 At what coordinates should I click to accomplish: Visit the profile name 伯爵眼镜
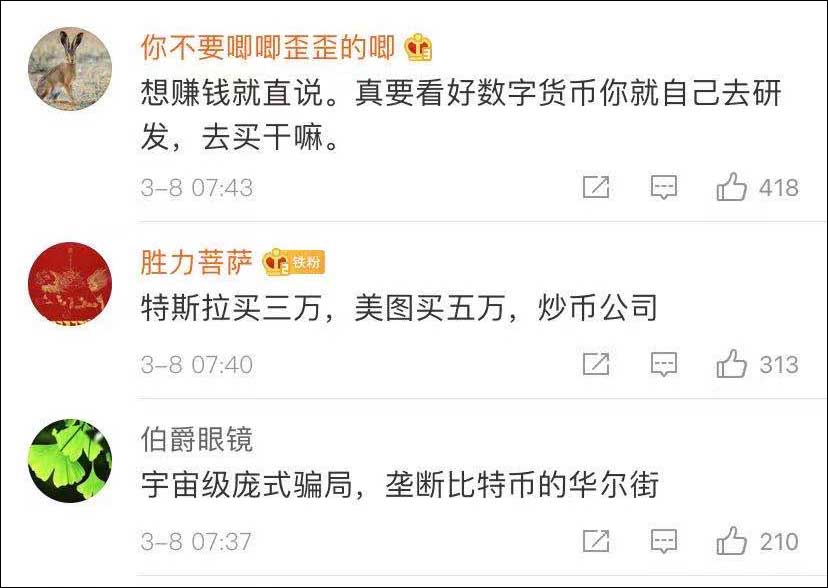196,439
